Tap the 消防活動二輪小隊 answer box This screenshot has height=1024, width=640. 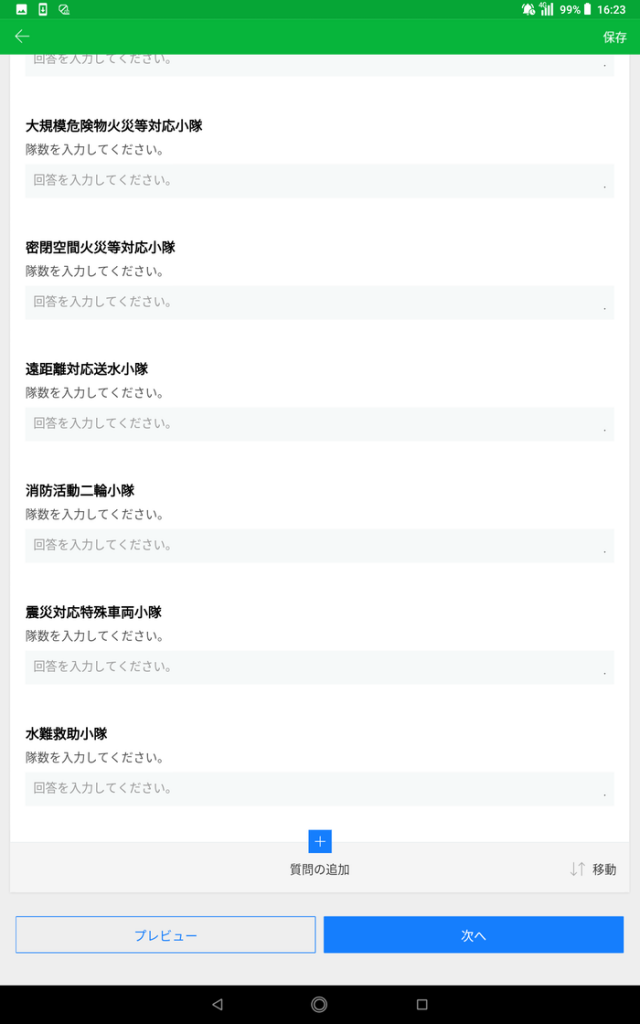tap(319, 545)
